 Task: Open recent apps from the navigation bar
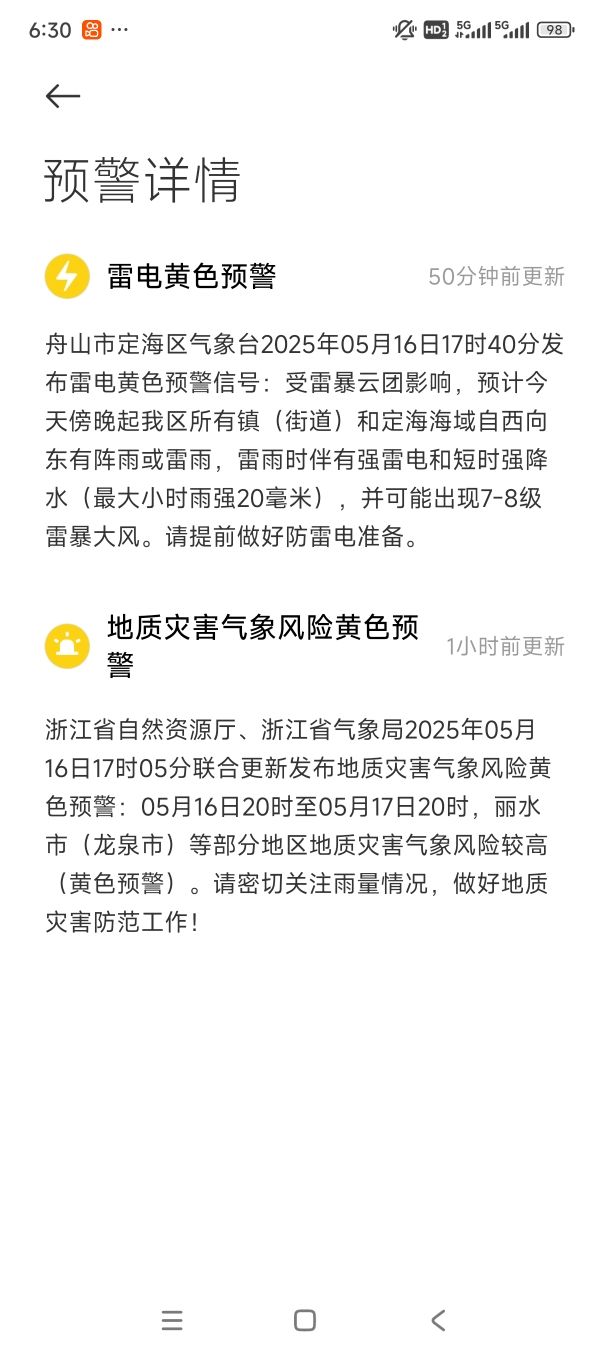(172, 1320)
